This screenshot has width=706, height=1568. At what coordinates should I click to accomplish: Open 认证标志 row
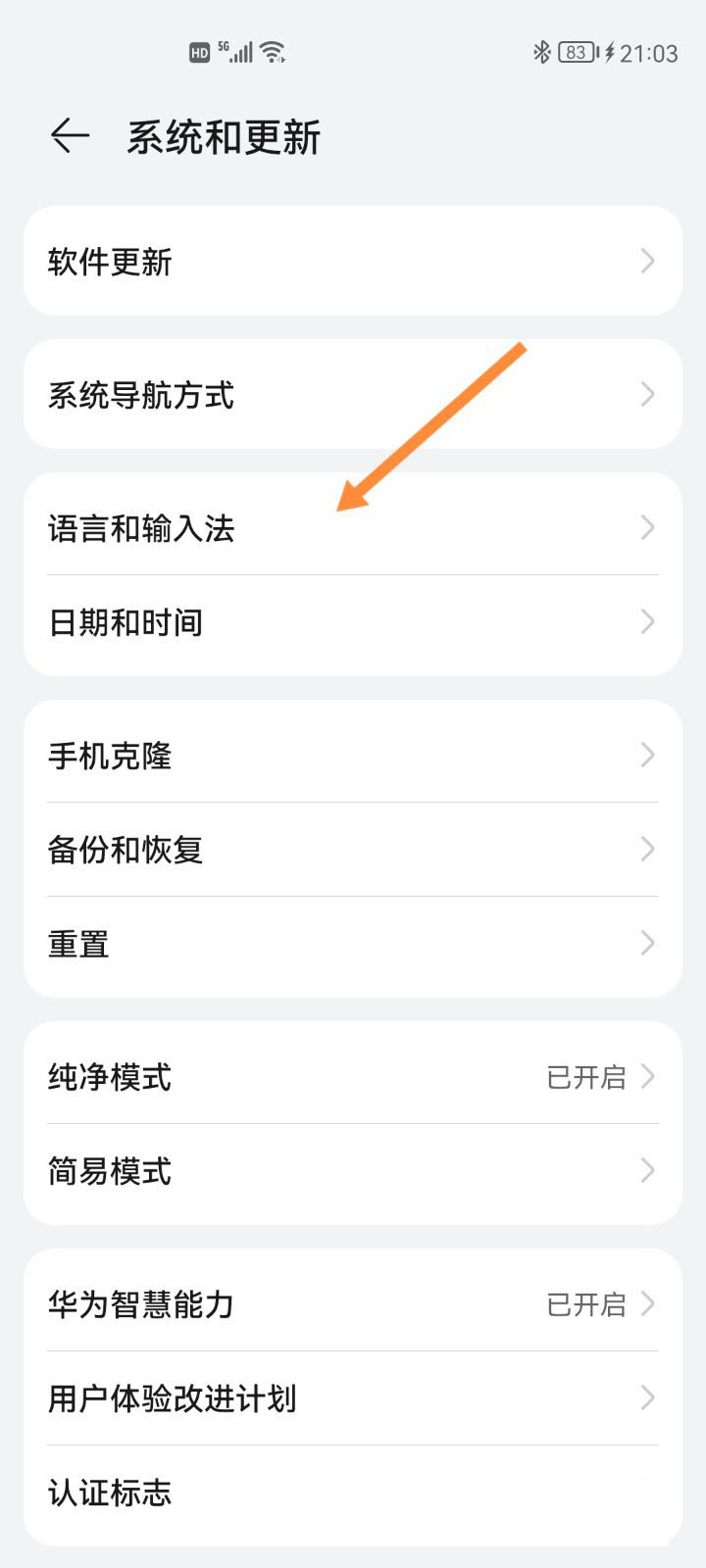[353, 1493]
